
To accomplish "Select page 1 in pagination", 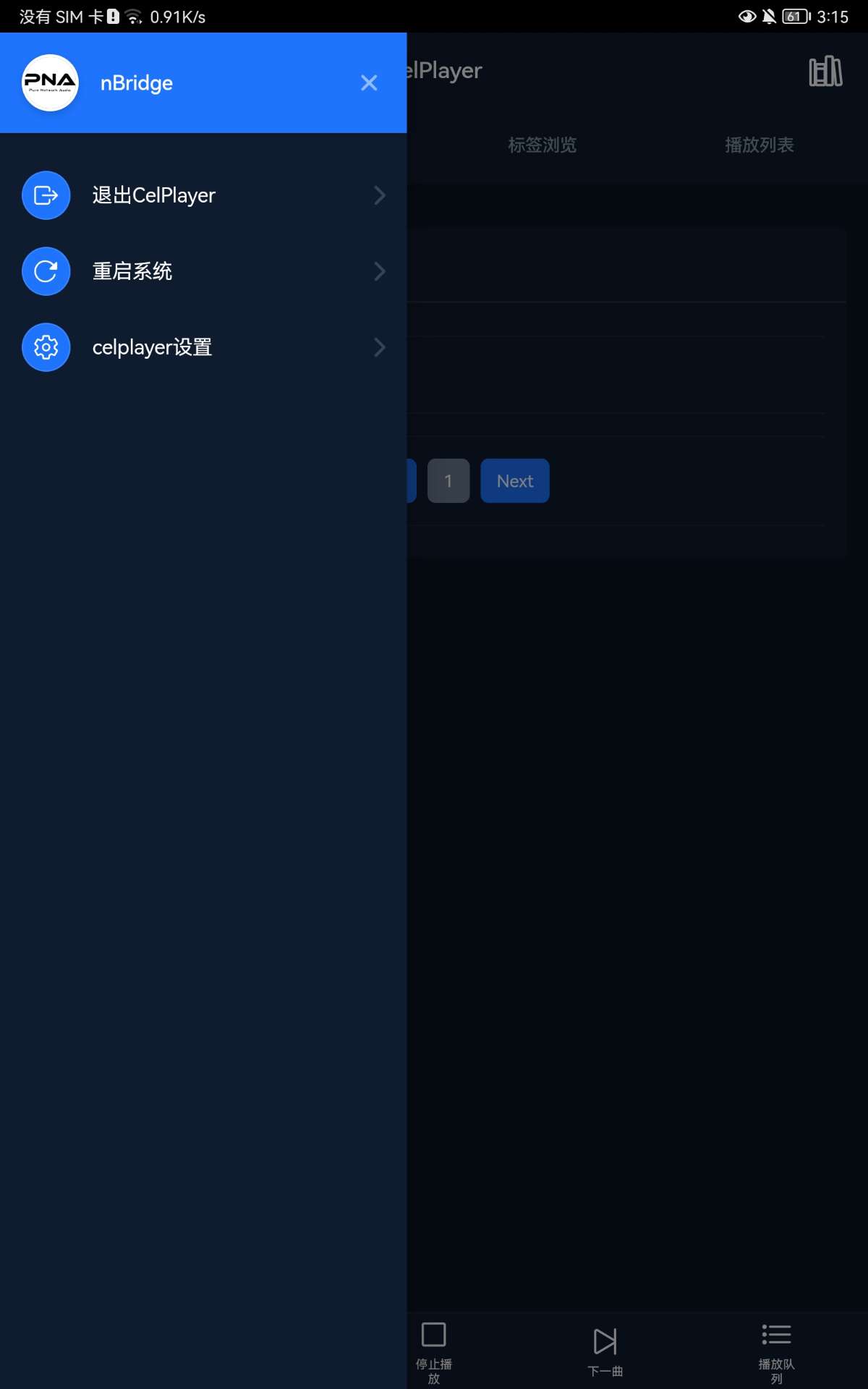I will click(448, 481).
